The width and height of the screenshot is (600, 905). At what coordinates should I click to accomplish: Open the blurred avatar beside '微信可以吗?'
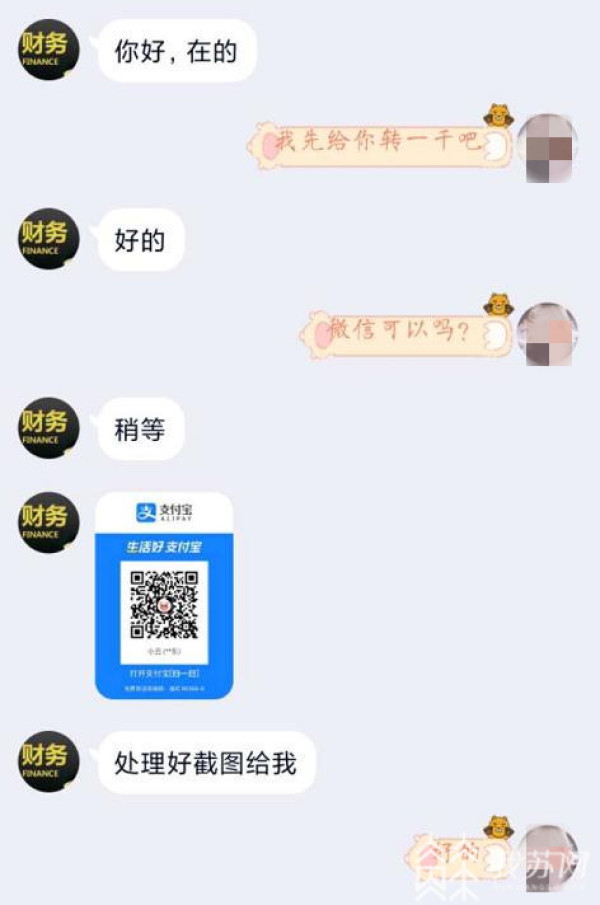[547, 333]
